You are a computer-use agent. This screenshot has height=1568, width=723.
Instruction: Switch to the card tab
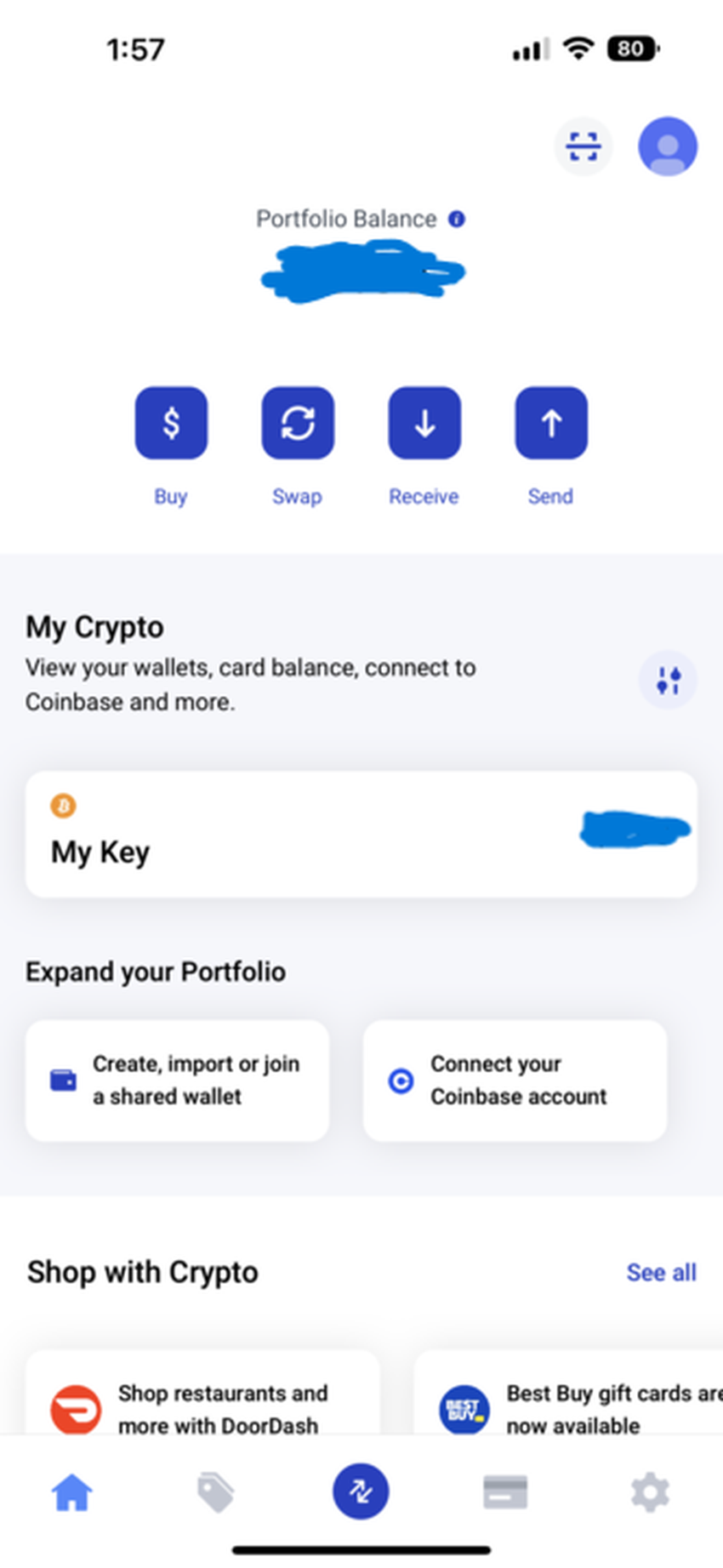coord(505,1493)
